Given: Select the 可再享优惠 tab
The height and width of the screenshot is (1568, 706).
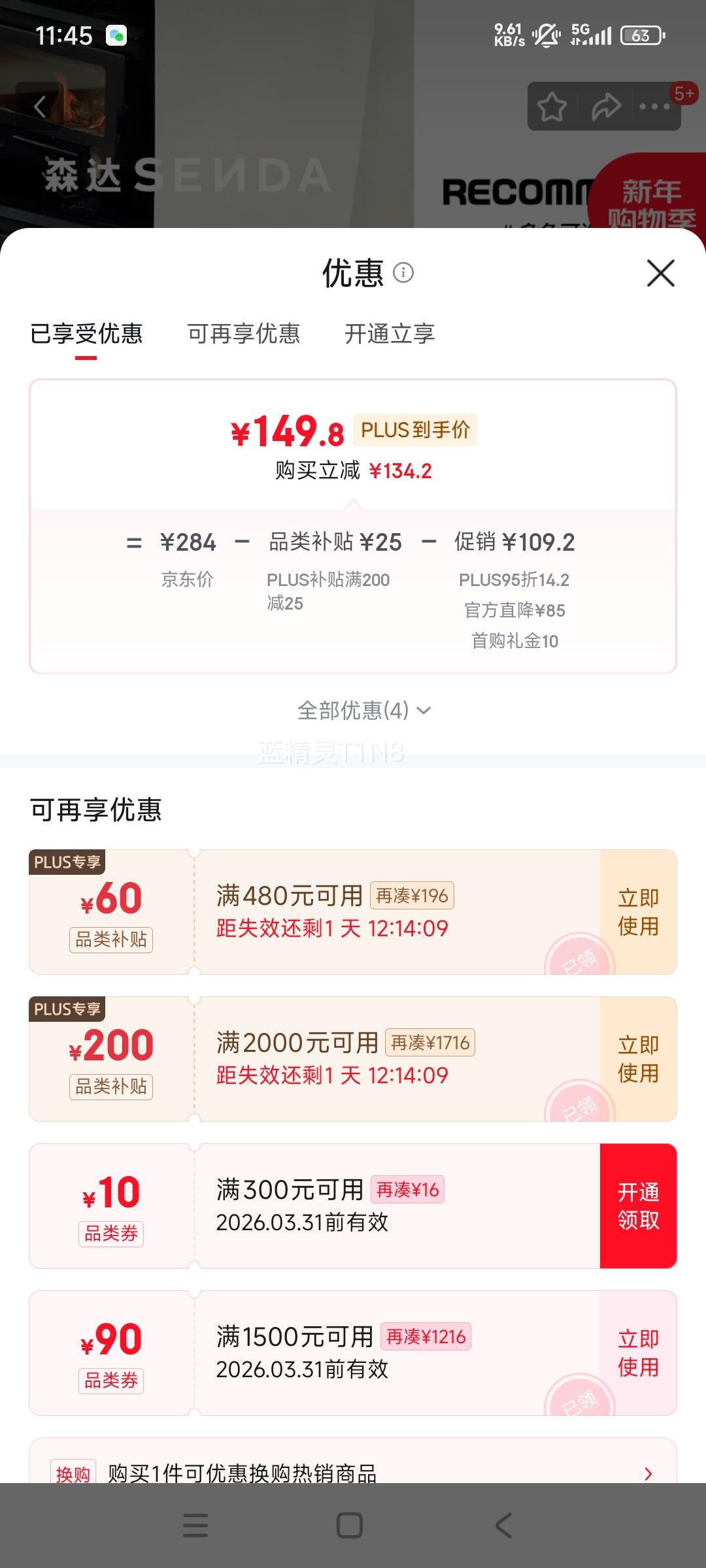Looking at the screenshot, I should pos(244,334).
